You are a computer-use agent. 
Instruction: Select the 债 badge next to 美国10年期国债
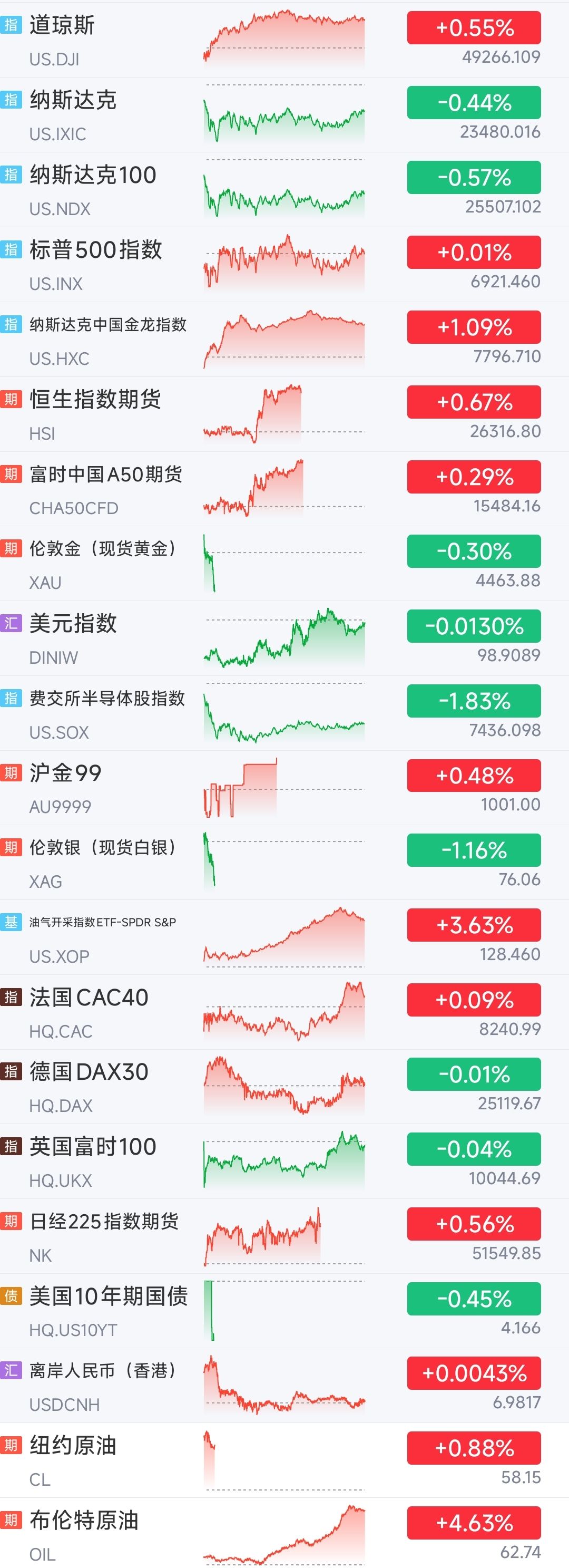point(11,1296)
